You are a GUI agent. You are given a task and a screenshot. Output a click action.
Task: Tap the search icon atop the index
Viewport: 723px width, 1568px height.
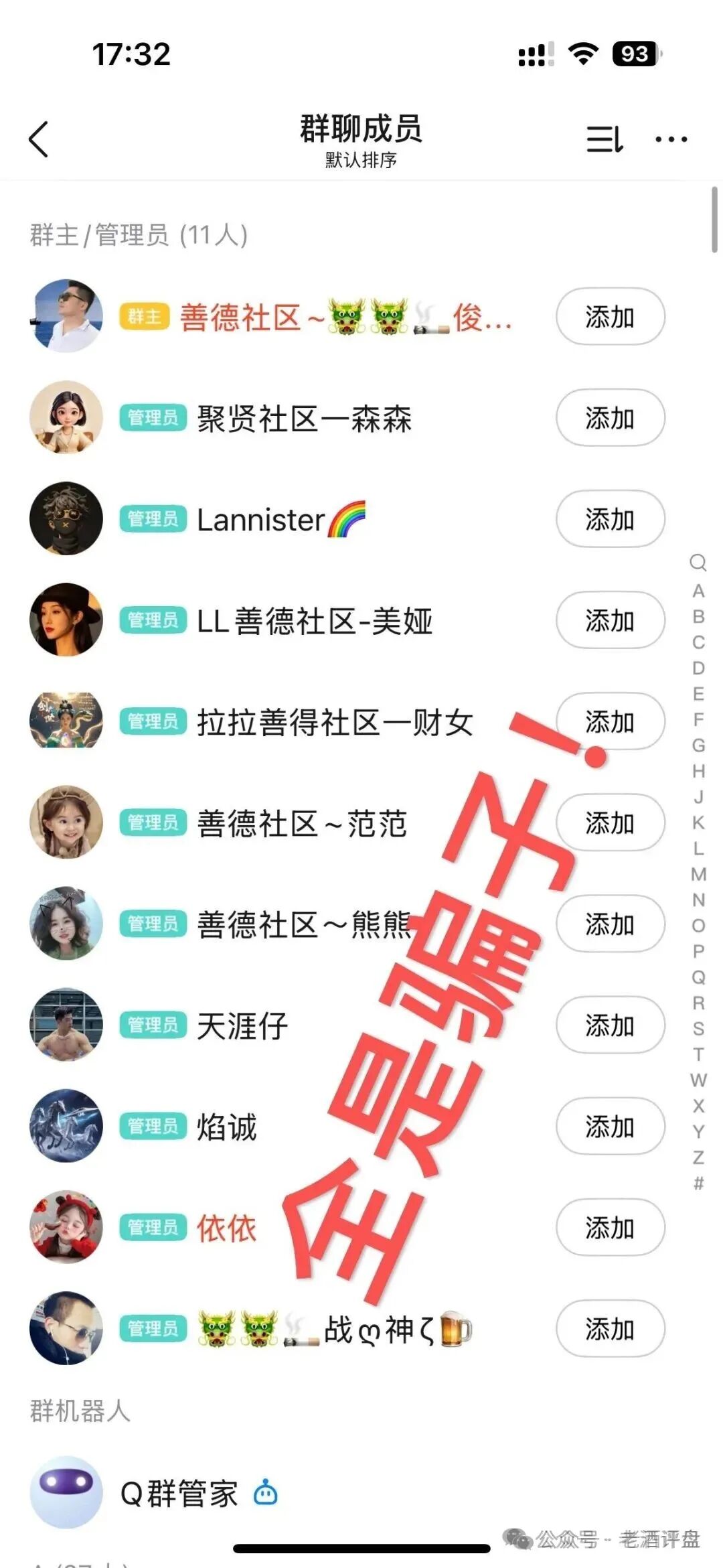[698, 563]
